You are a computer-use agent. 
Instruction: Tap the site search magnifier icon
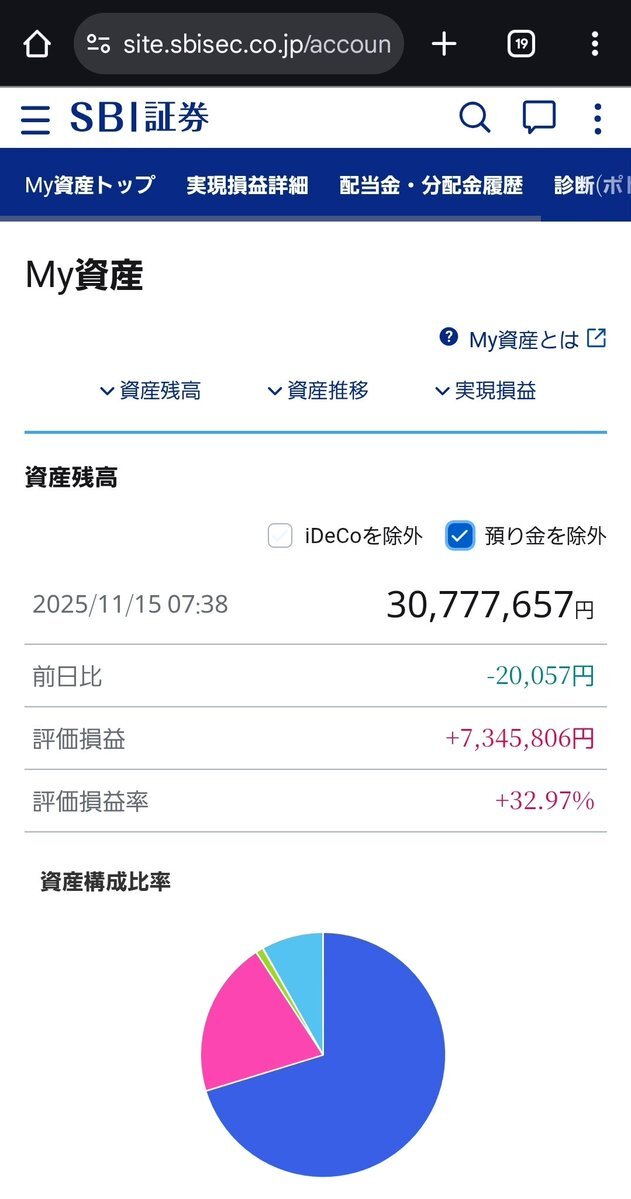click(x=475, y=118)
